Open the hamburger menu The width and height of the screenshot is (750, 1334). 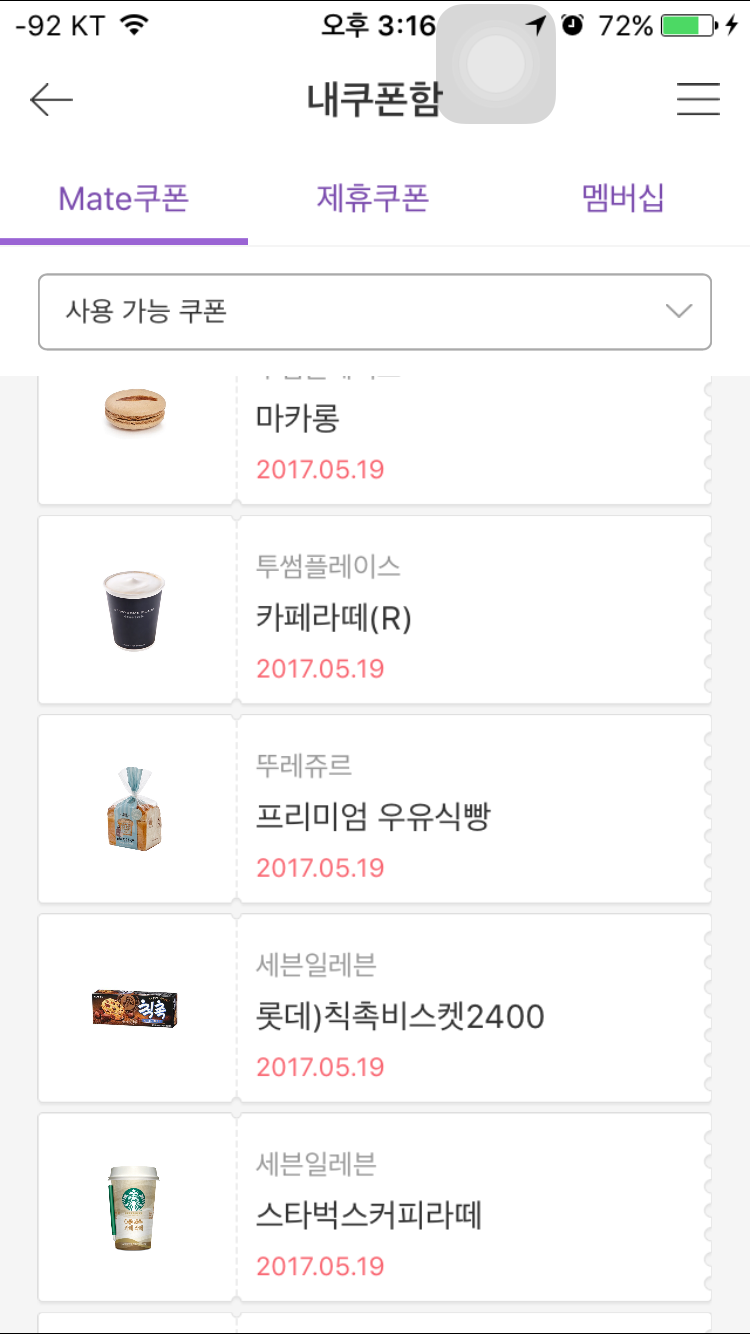pos(698,99)
